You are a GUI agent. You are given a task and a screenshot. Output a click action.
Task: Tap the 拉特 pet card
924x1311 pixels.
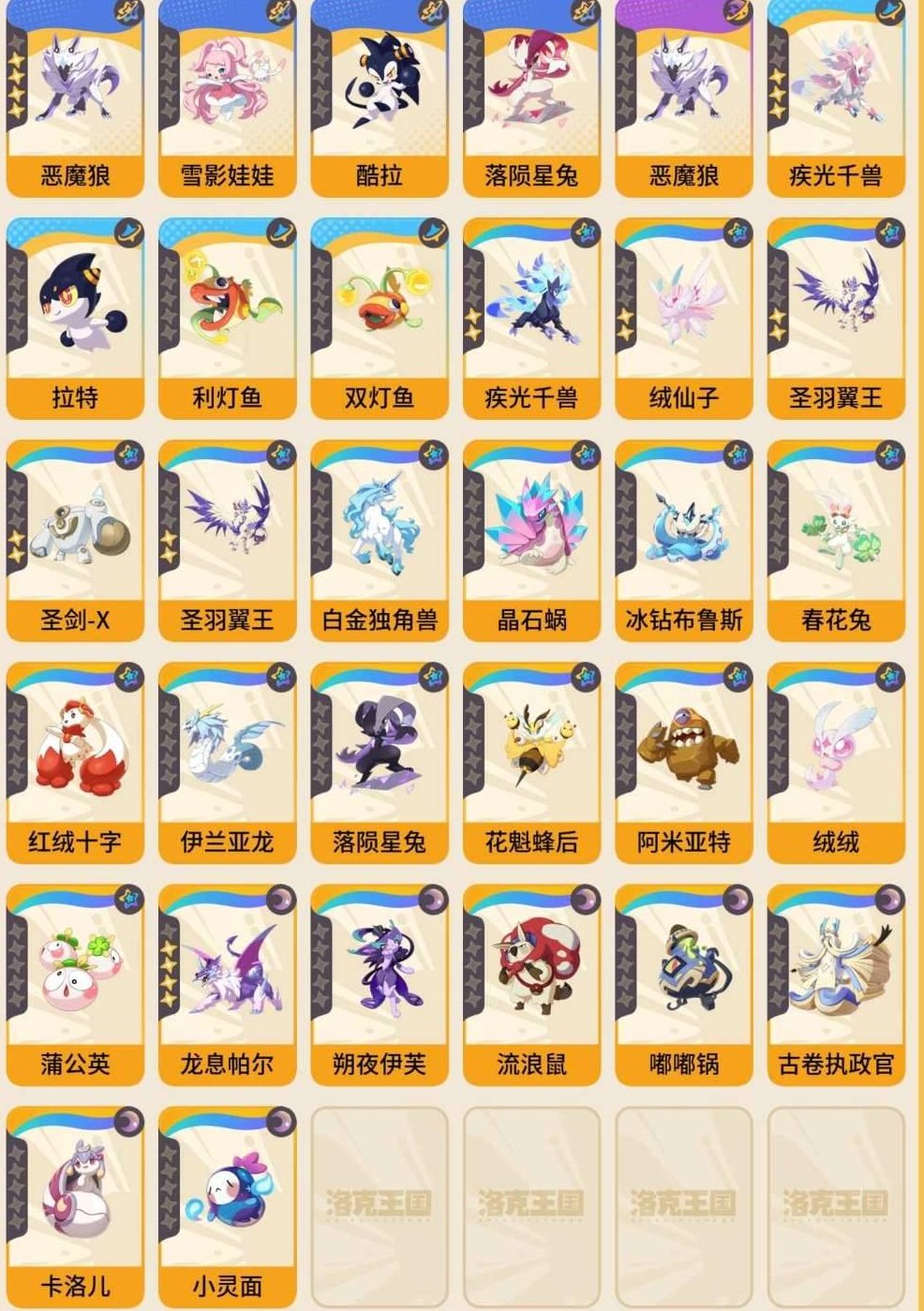pos(75,319)
